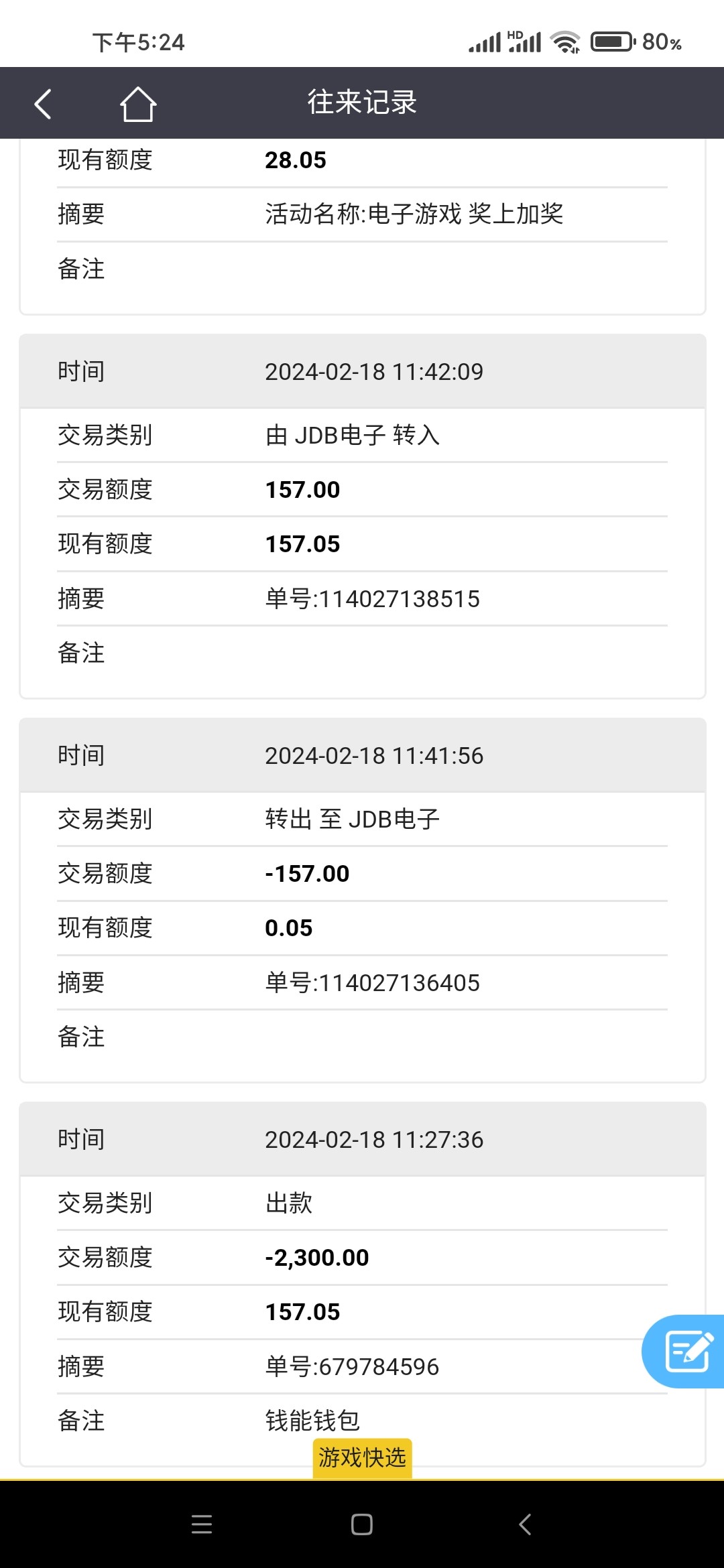The width and height of the screenshot is (724, 1568).
Task: Click the order number 114027136405
Action: coord(373,982)
